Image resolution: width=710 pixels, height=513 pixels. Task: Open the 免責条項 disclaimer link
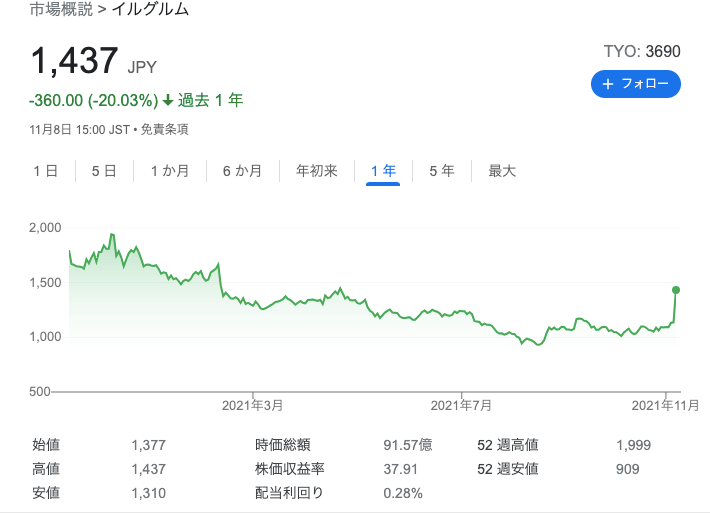click(x=164, y=129)
